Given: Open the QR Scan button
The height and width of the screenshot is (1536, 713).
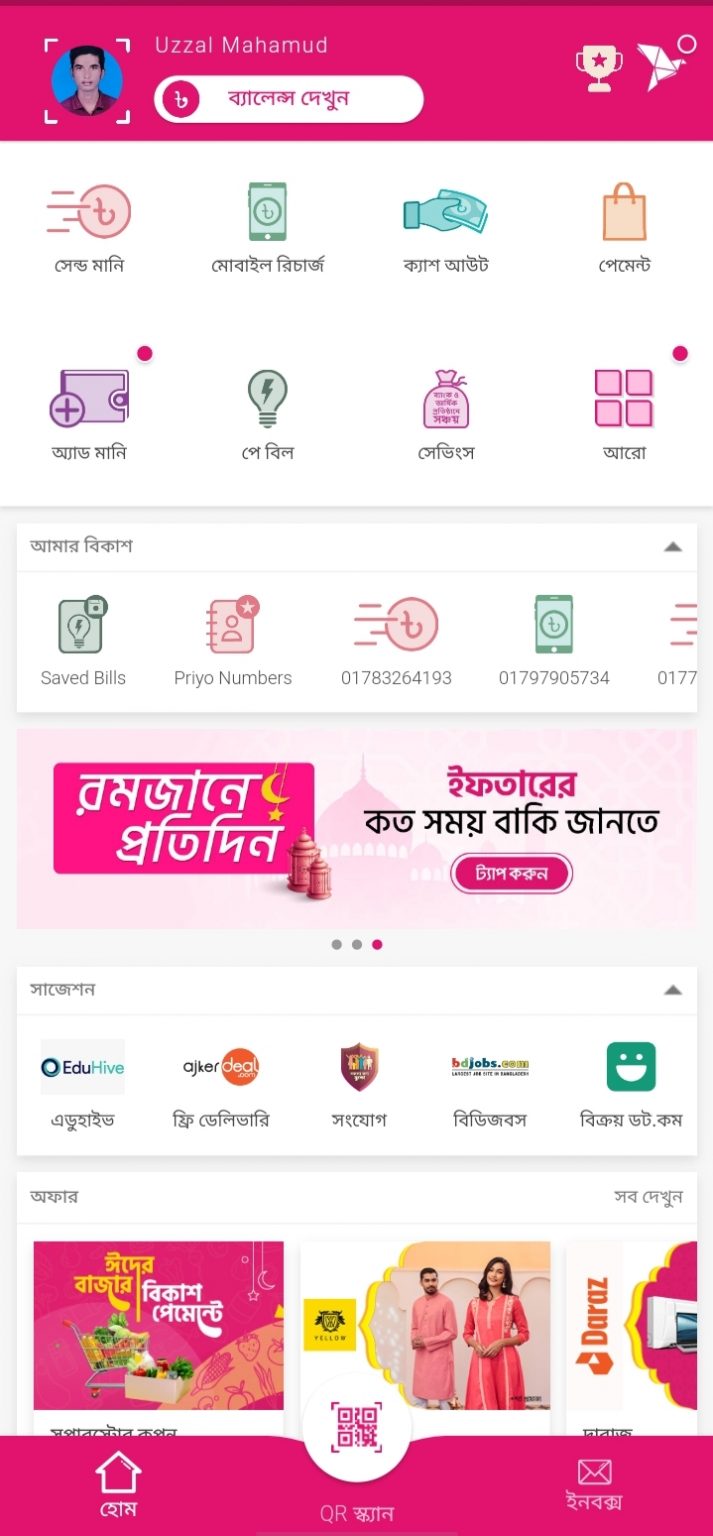Looking at the screenshot, I should coord(356,1428).
